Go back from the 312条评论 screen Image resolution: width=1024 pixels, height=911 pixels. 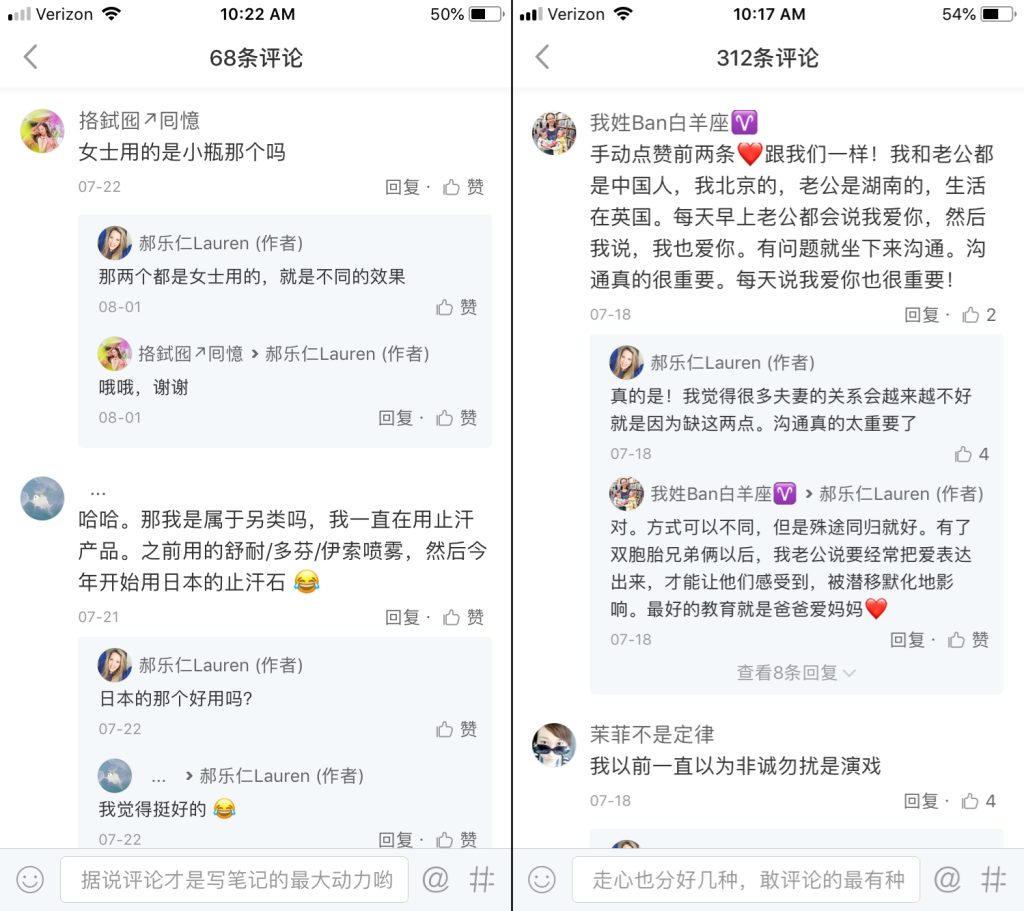click(542, 57)
